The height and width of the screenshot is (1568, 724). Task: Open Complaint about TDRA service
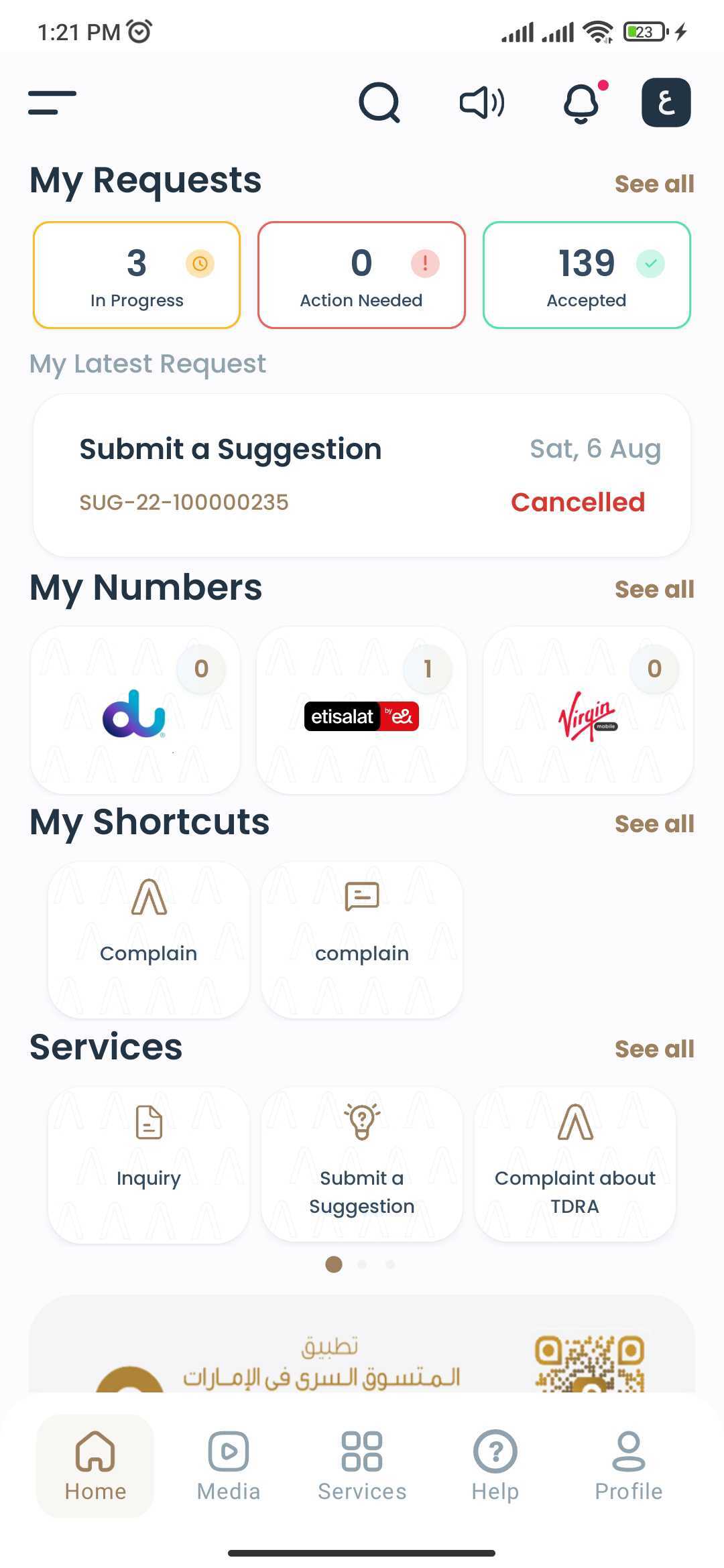(x=575, y=1165)
